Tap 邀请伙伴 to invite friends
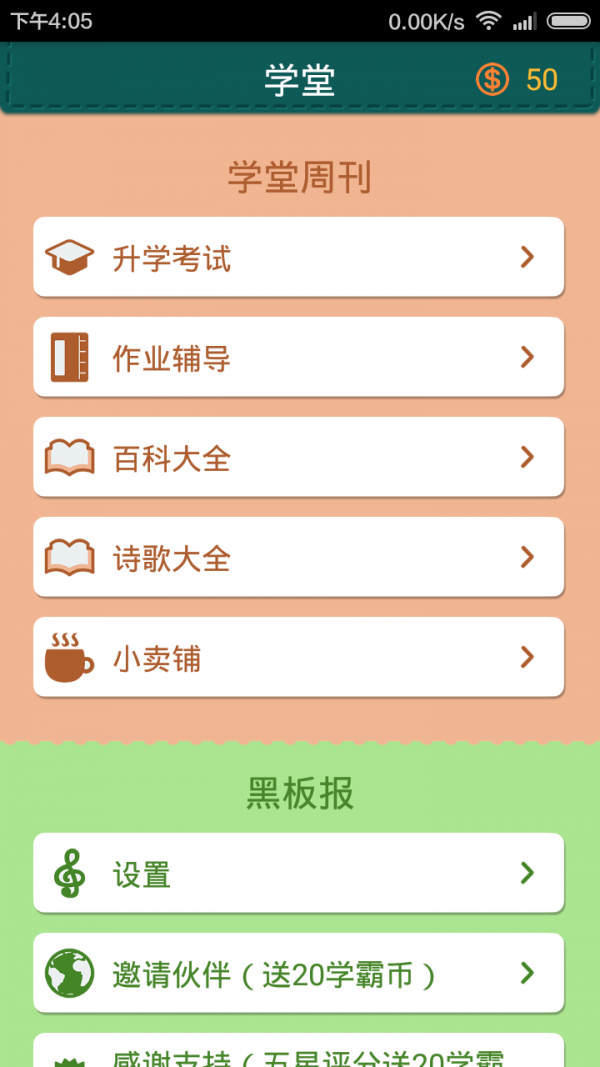Image resolution: width=600 pixels, height=1067 pixels. tap(298, 974)
